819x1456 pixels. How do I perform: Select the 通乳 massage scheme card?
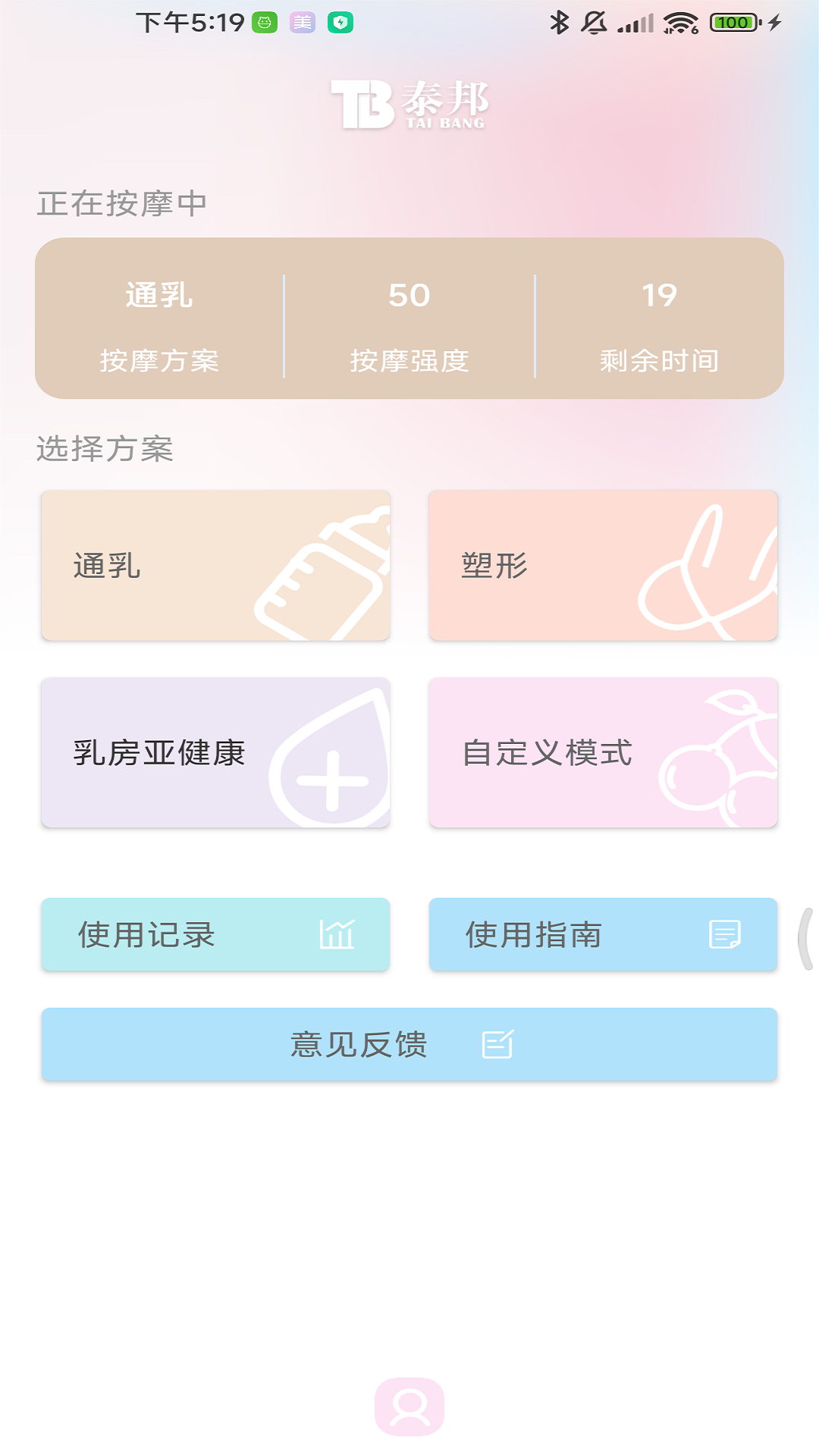click(215, 565)
